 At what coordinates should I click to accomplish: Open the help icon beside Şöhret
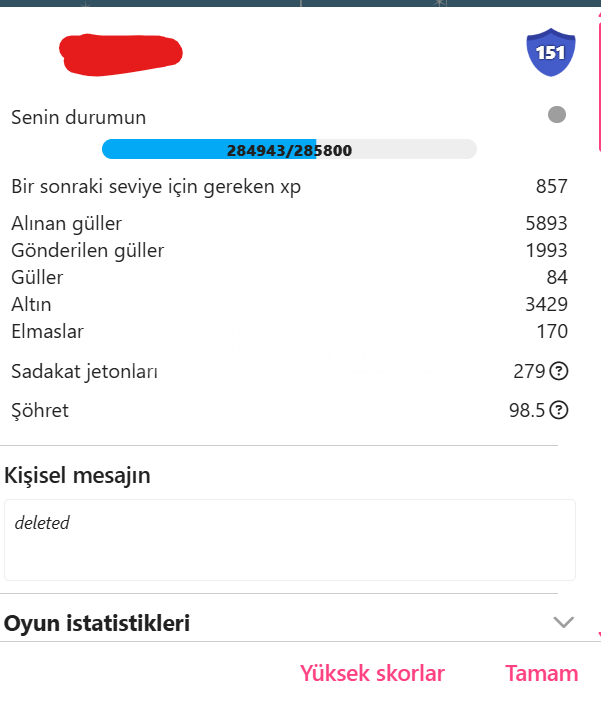pos(559,410)
